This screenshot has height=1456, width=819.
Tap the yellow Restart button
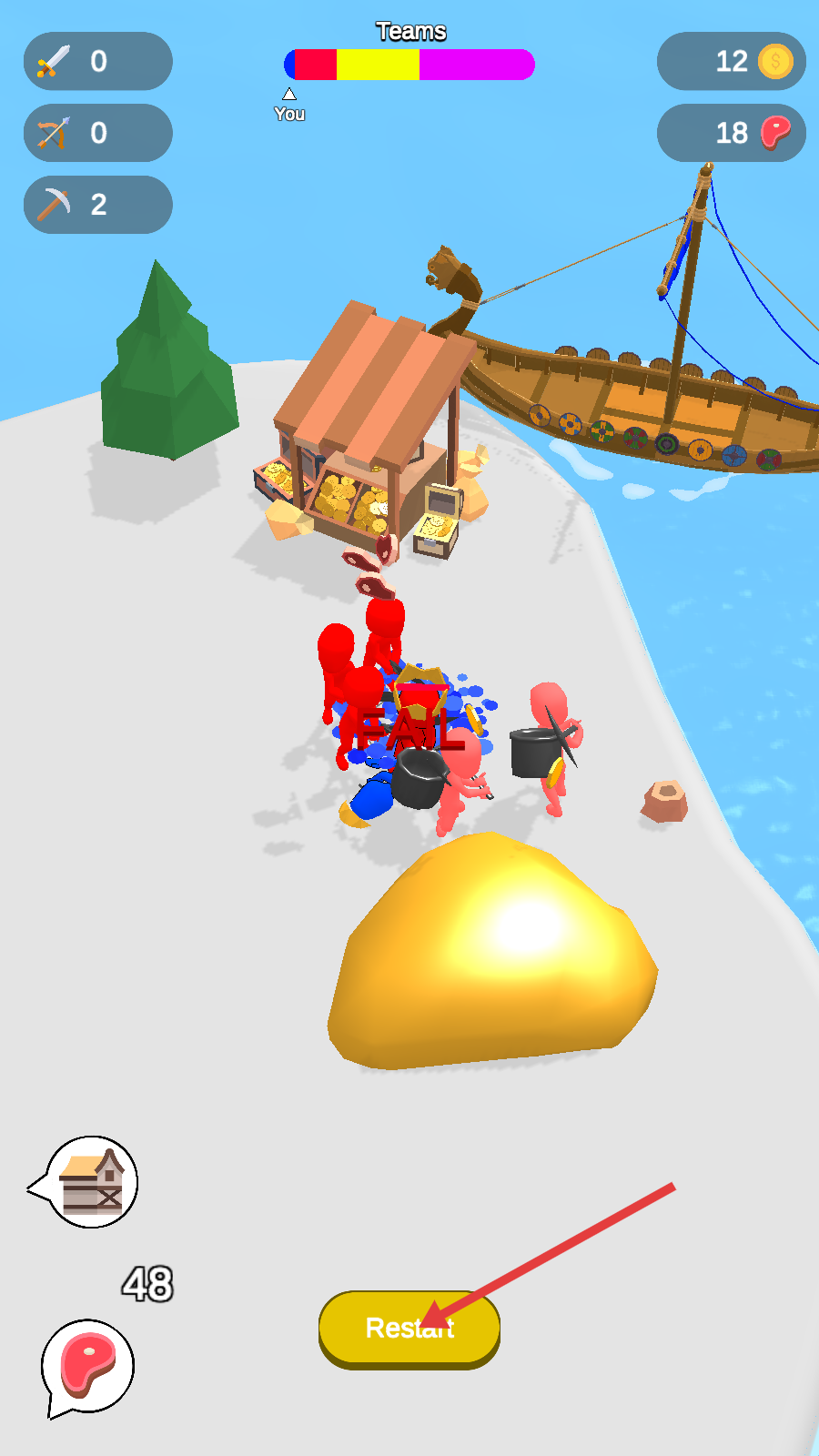[409, 1328]
